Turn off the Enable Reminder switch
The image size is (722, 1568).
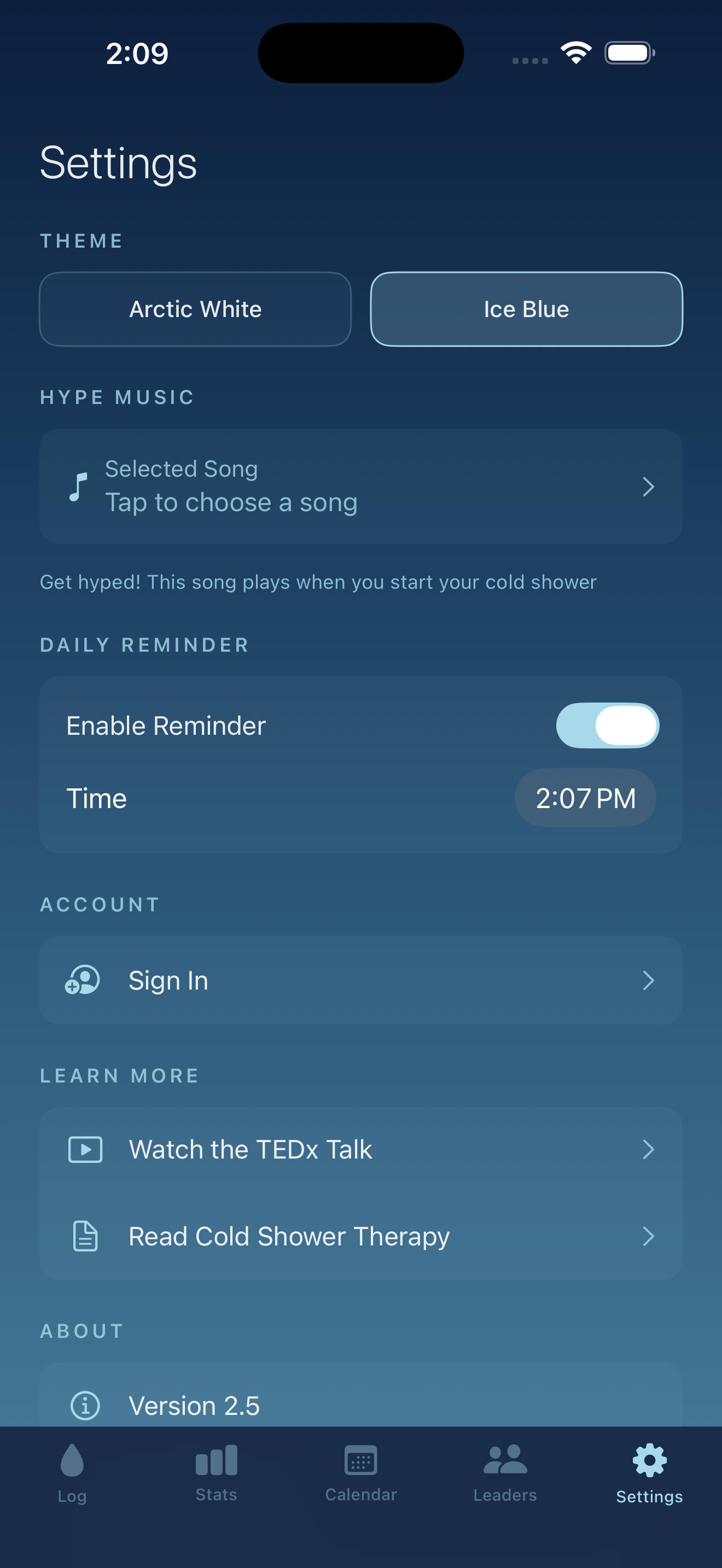tap(607, 726)
